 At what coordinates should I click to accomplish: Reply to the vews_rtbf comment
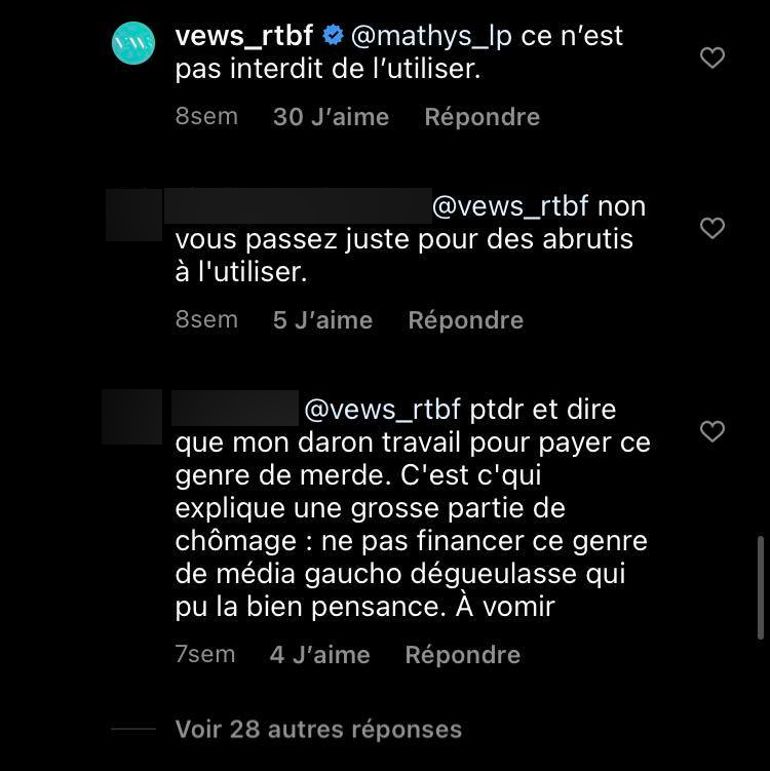pos(481,117)
